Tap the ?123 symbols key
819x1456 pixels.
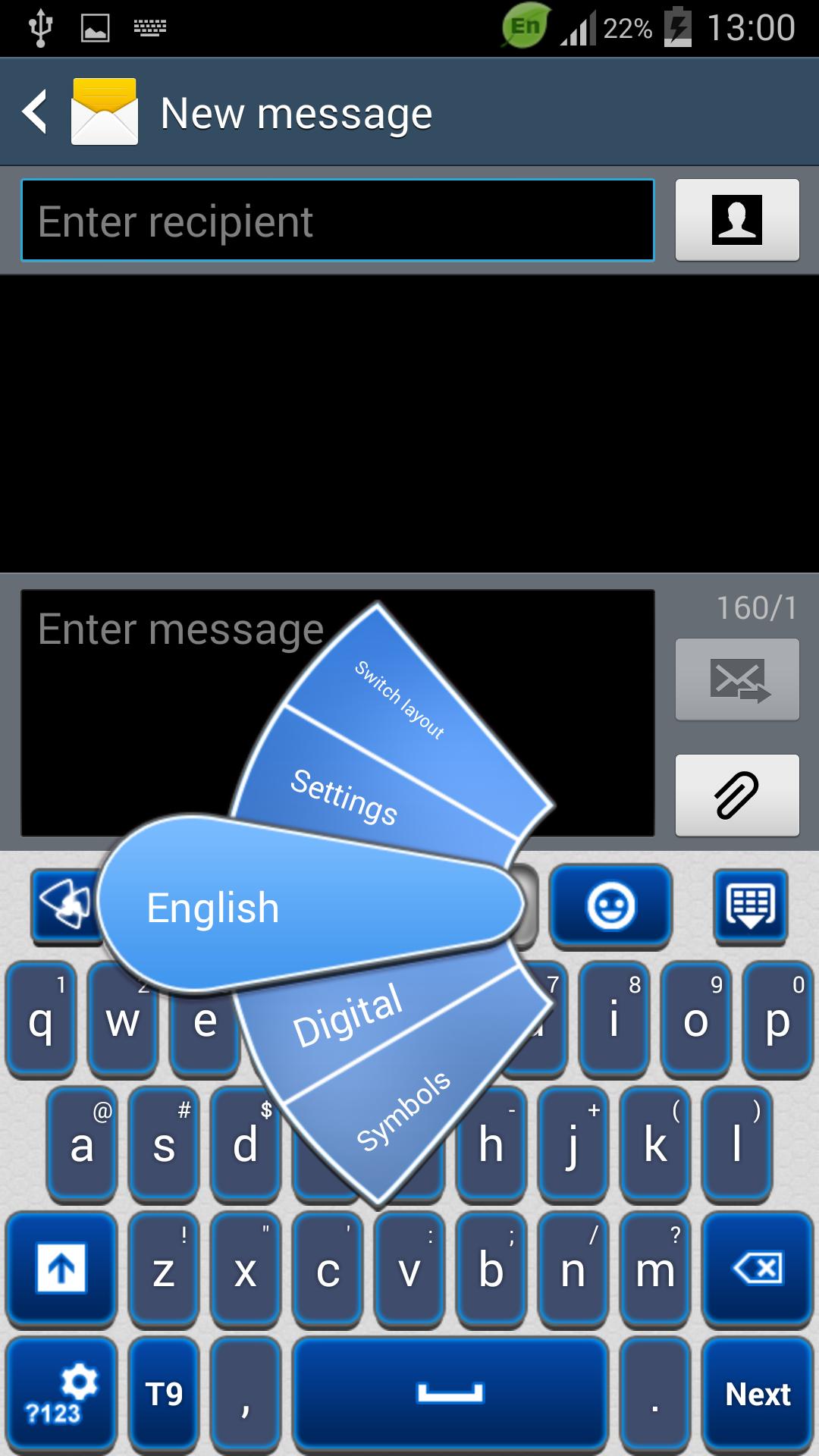pyautogui.click(x=61, y=1394)
